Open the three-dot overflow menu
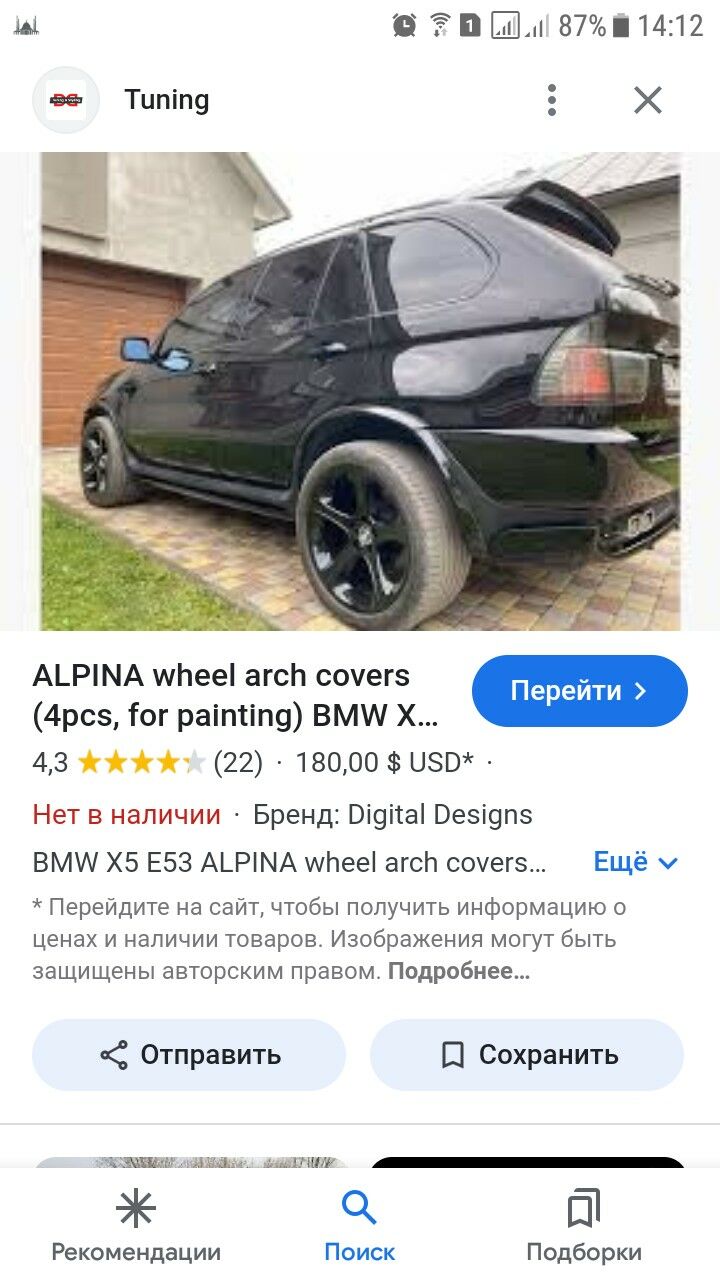The width and height of the screenshot is (720, 1280). click(x=551, y=100)
